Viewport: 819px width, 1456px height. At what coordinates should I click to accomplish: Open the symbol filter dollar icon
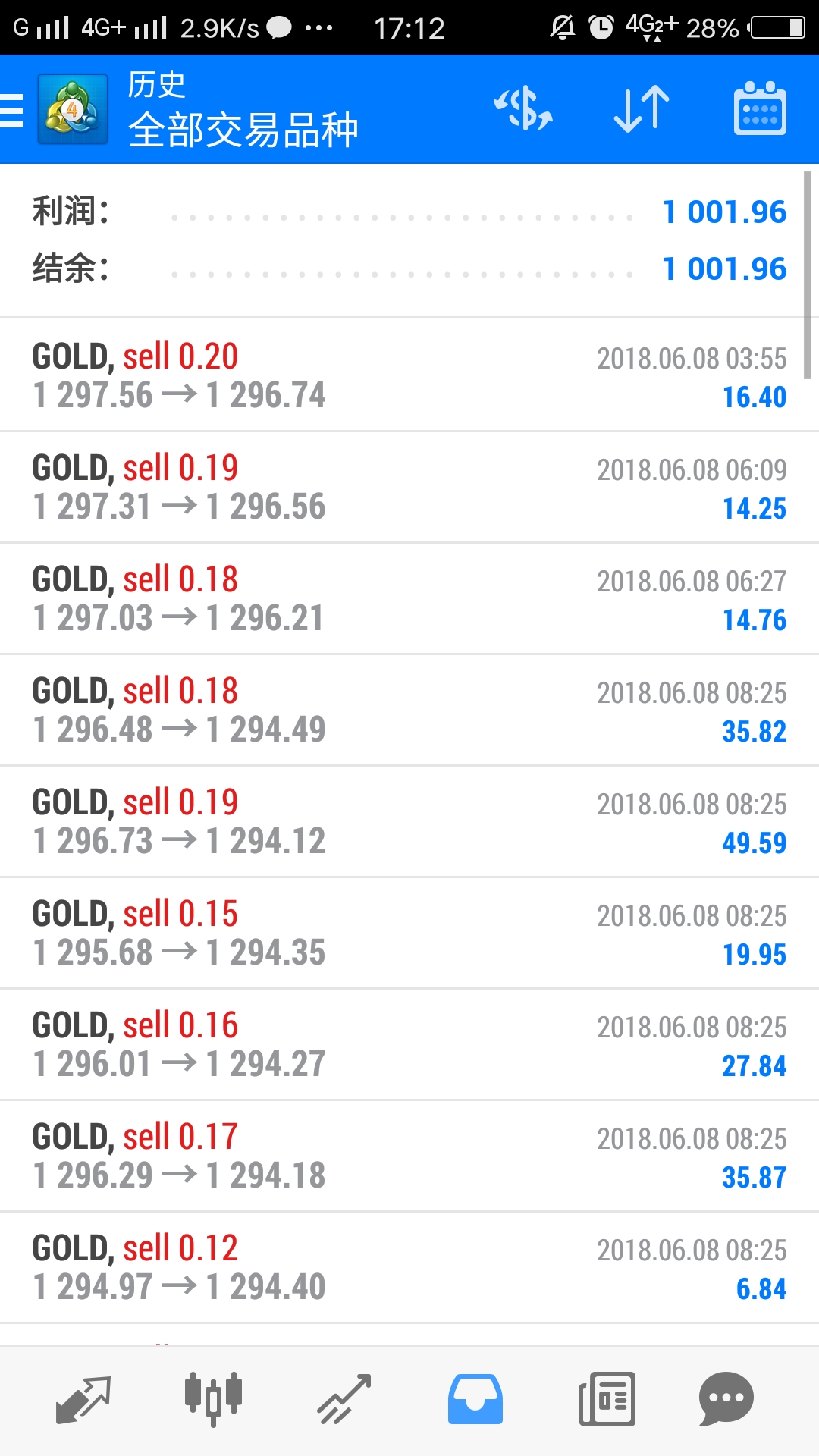pos(523,109)
